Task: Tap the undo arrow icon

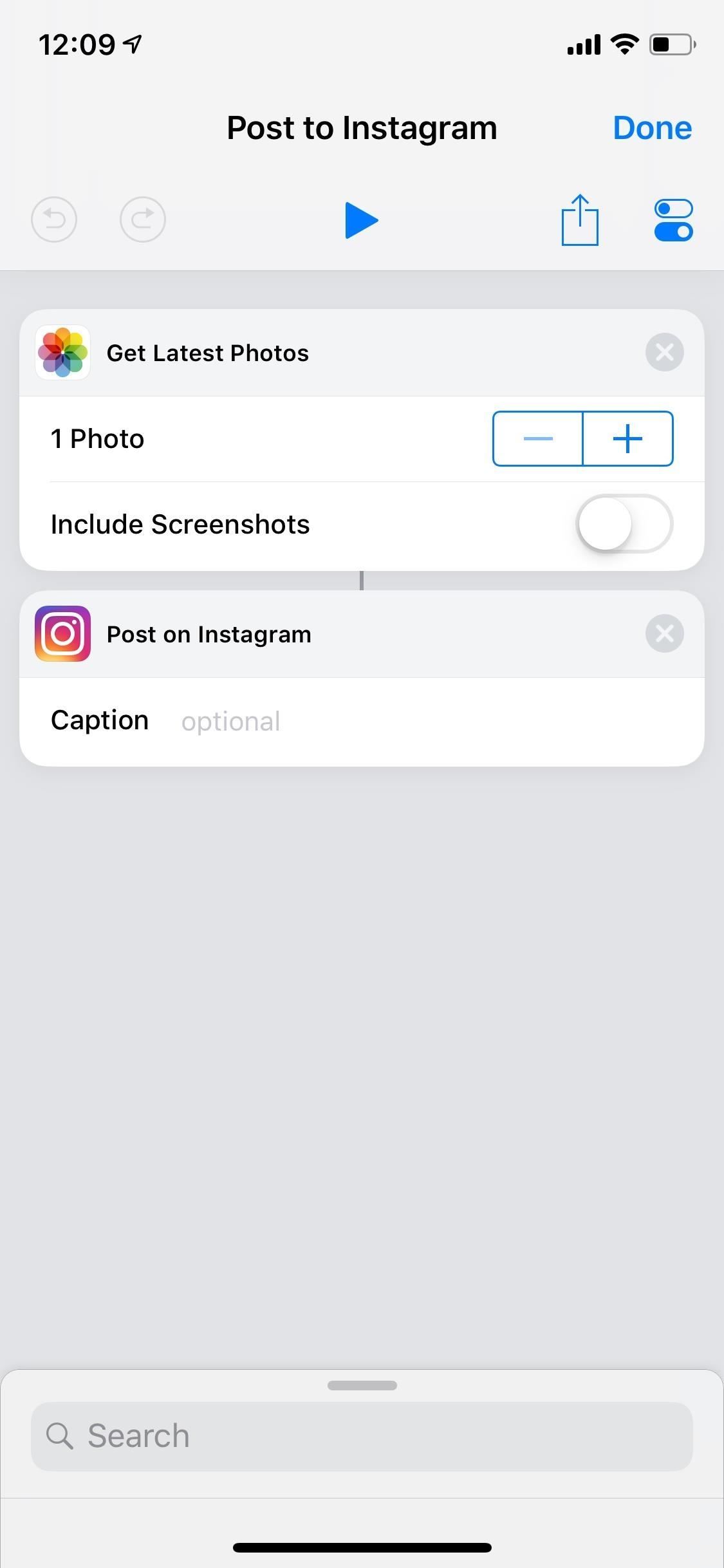Action: [54, 219]
